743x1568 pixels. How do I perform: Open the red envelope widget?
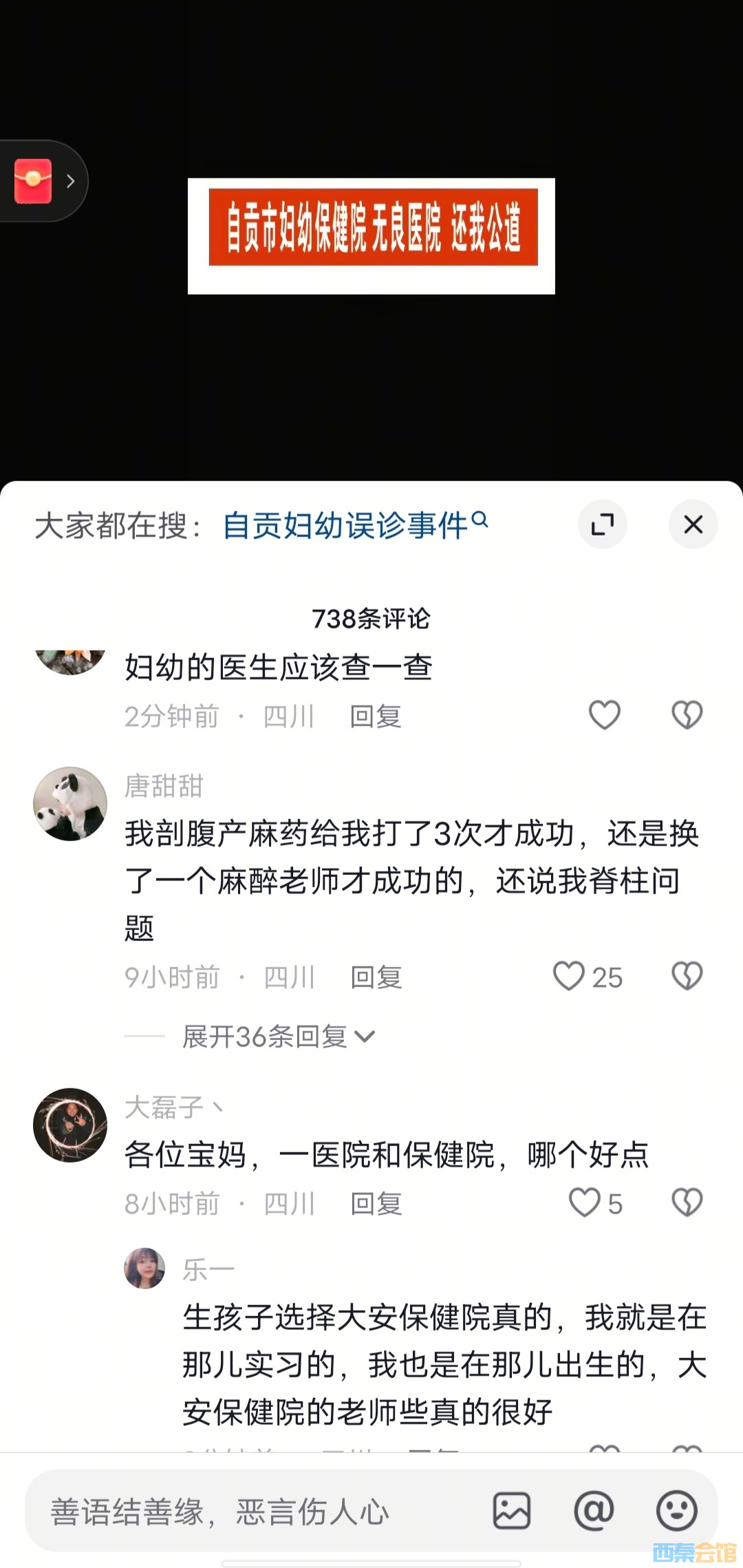pyautogui.click(x=34, y=181)
